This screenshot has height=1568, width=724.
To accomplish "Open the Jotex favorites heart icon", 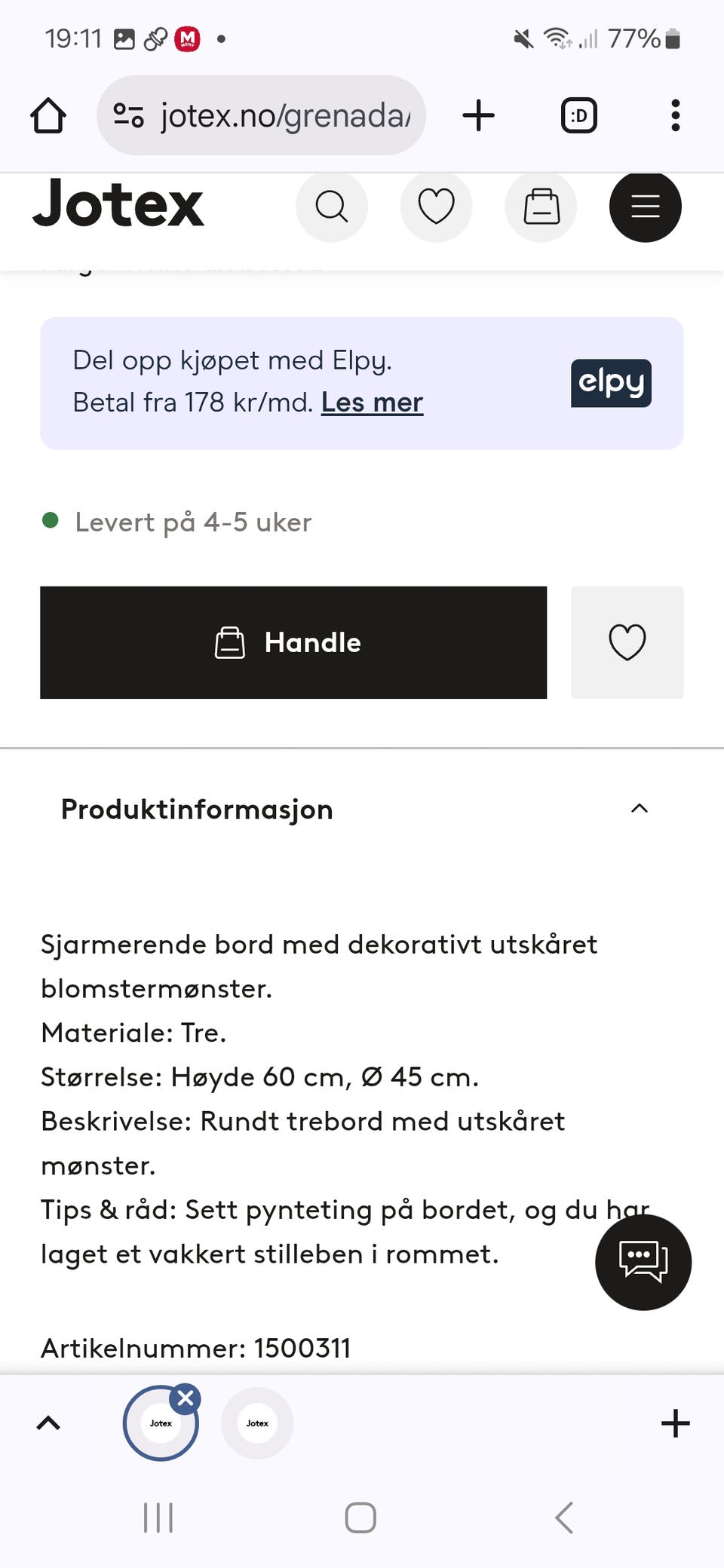I will tap(436, 206).
